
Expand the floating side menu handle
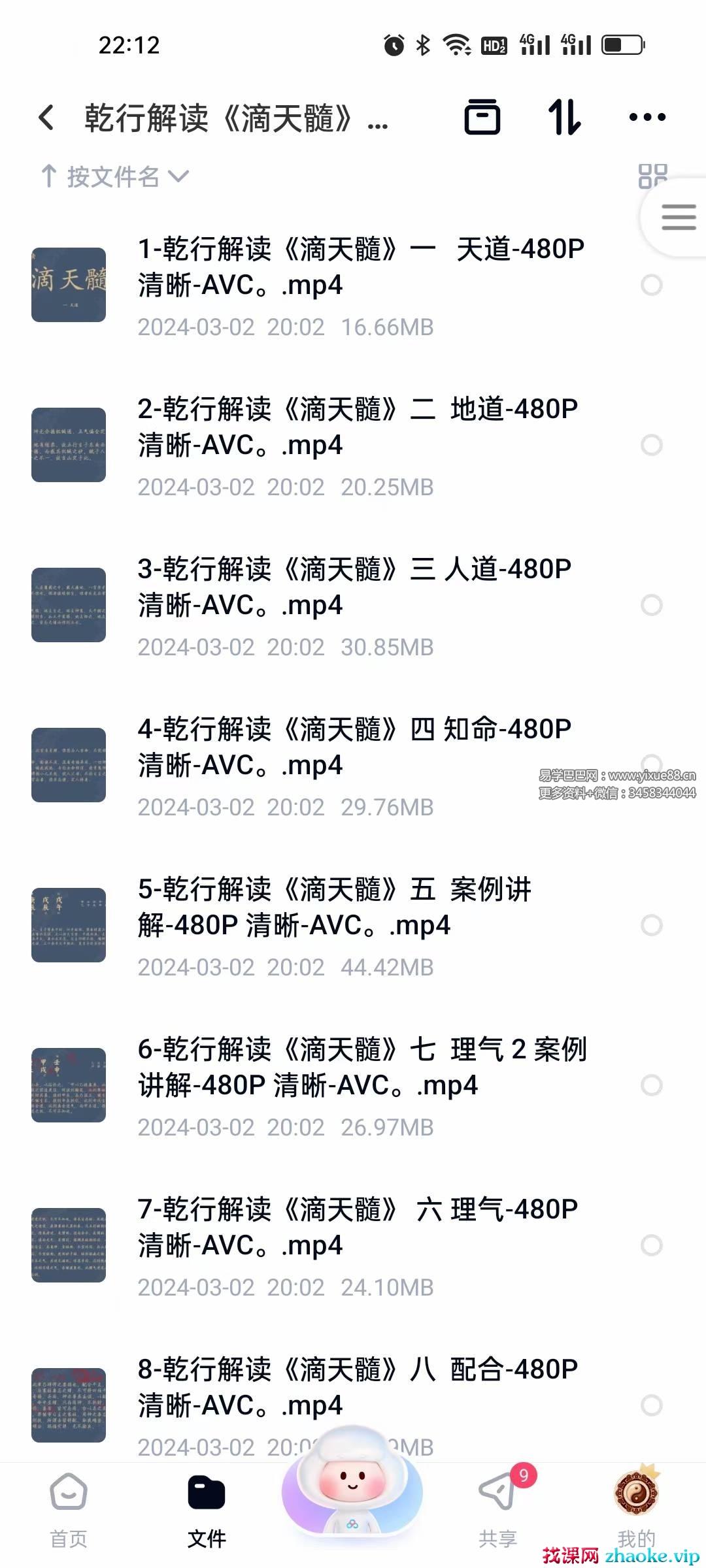tap(678, 217)
